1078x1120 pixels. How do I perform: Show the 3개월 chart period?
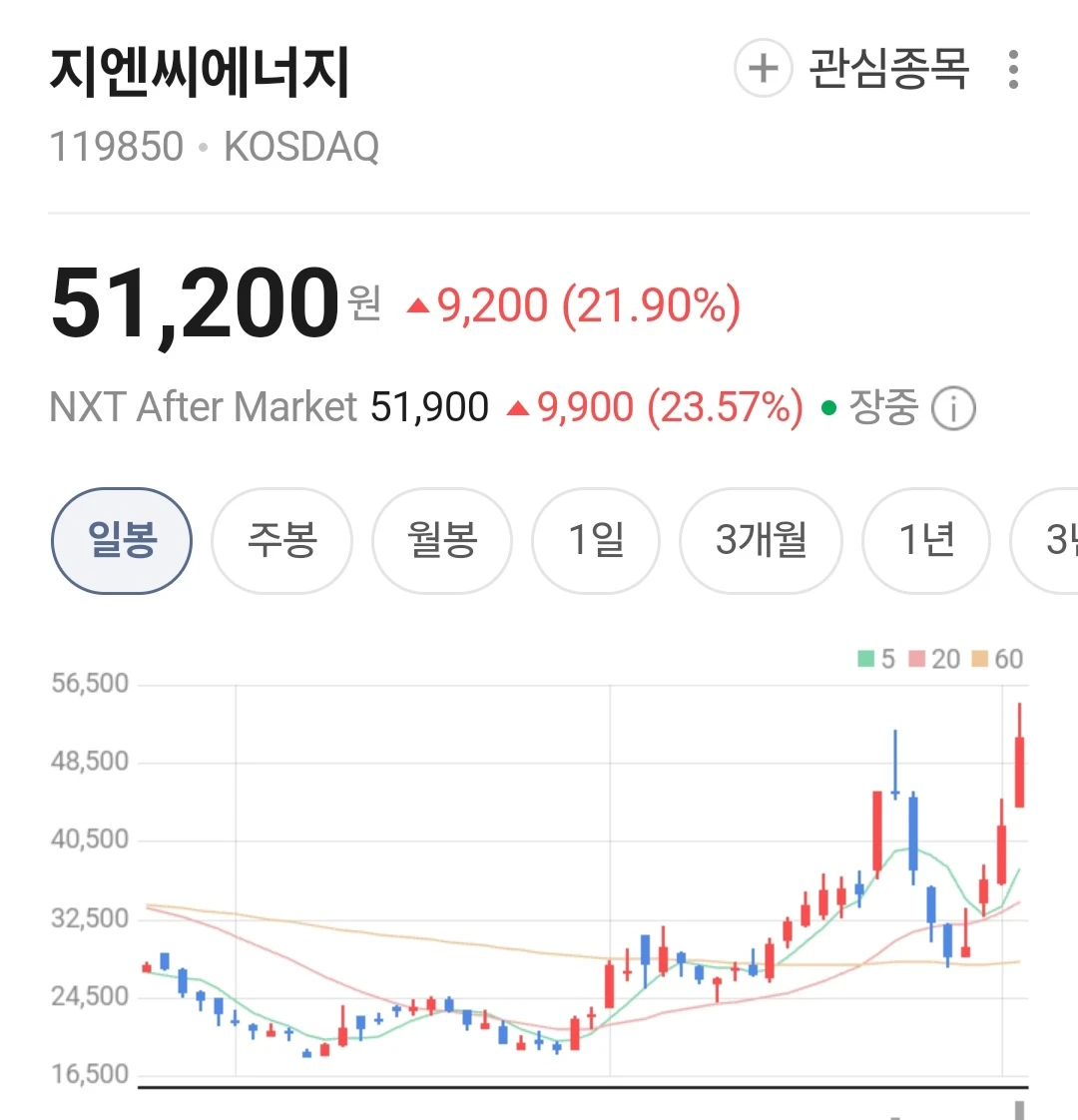[761, 541]
